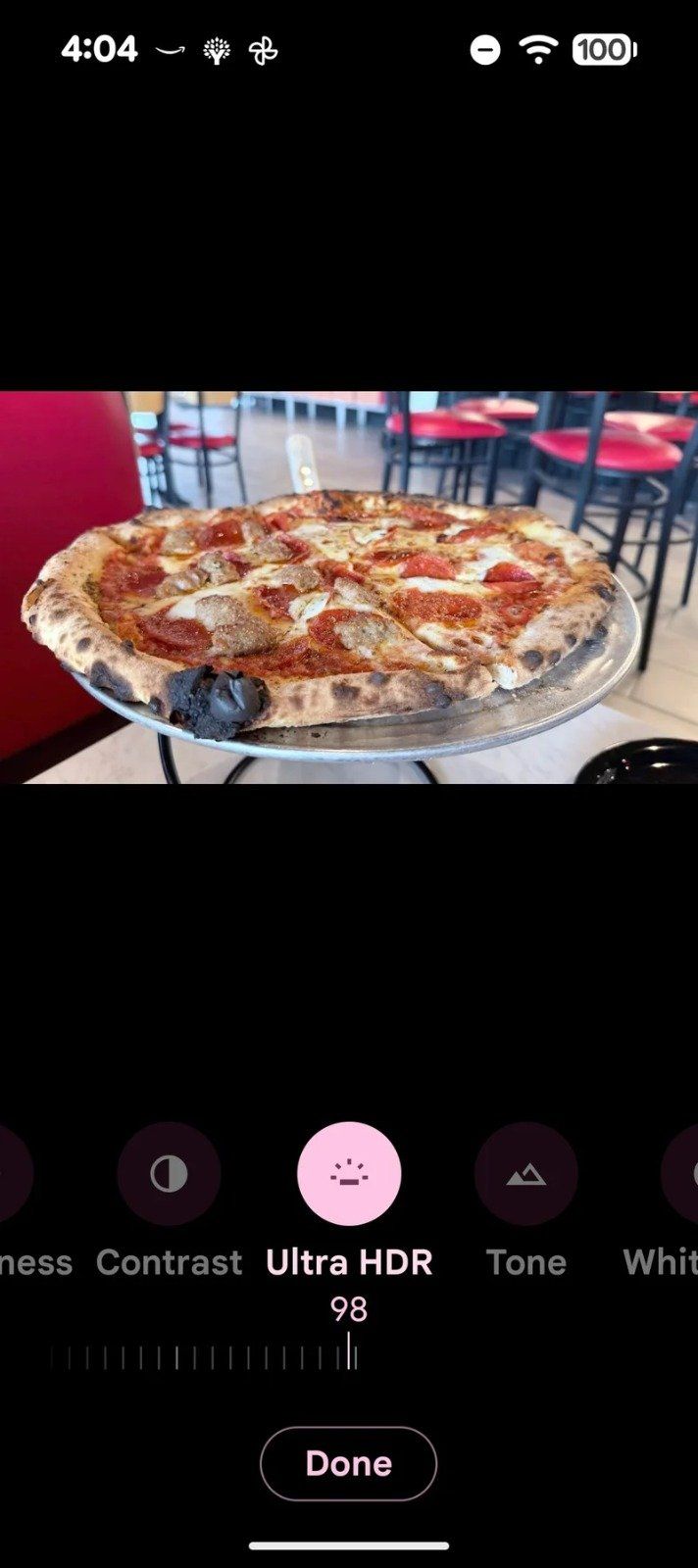Switch to the Tone adjustment

(526, 1174)
